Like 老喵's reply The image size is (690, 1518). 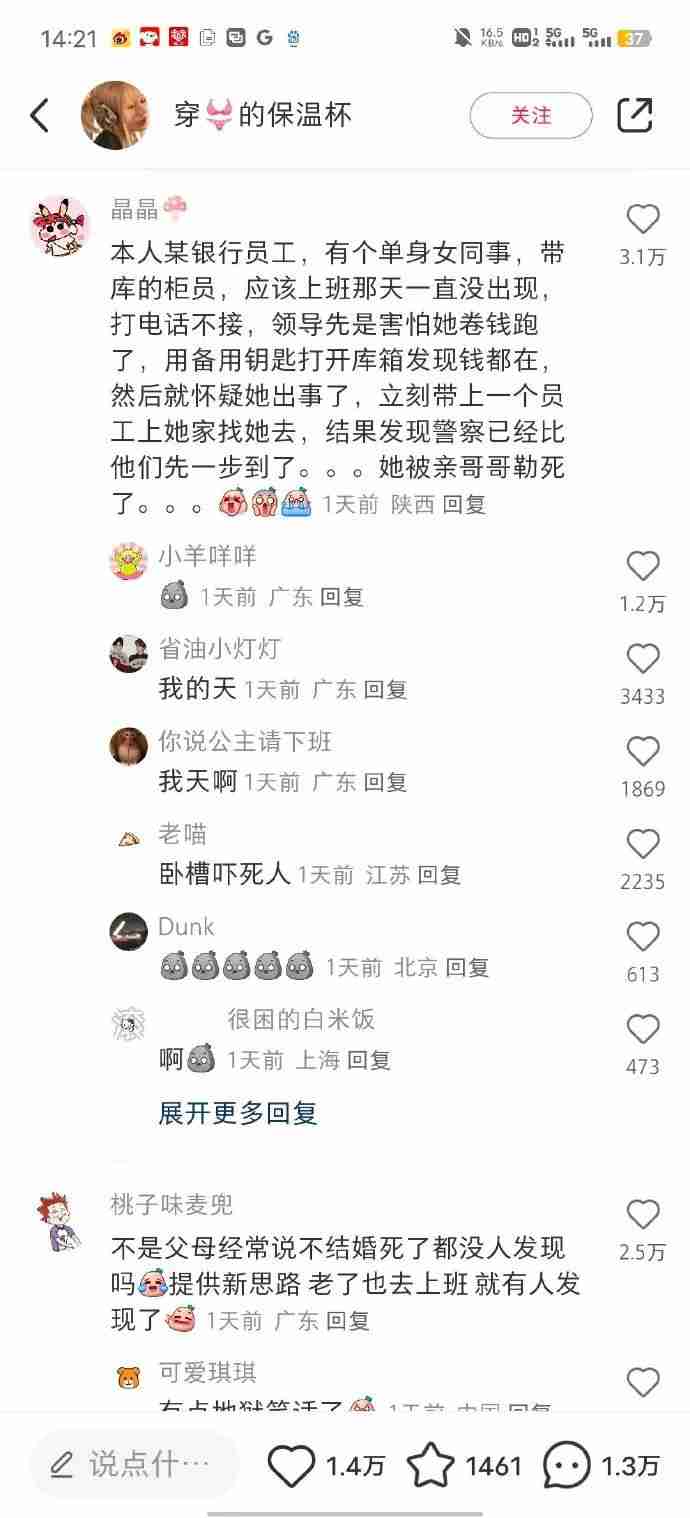coord(643,845)
